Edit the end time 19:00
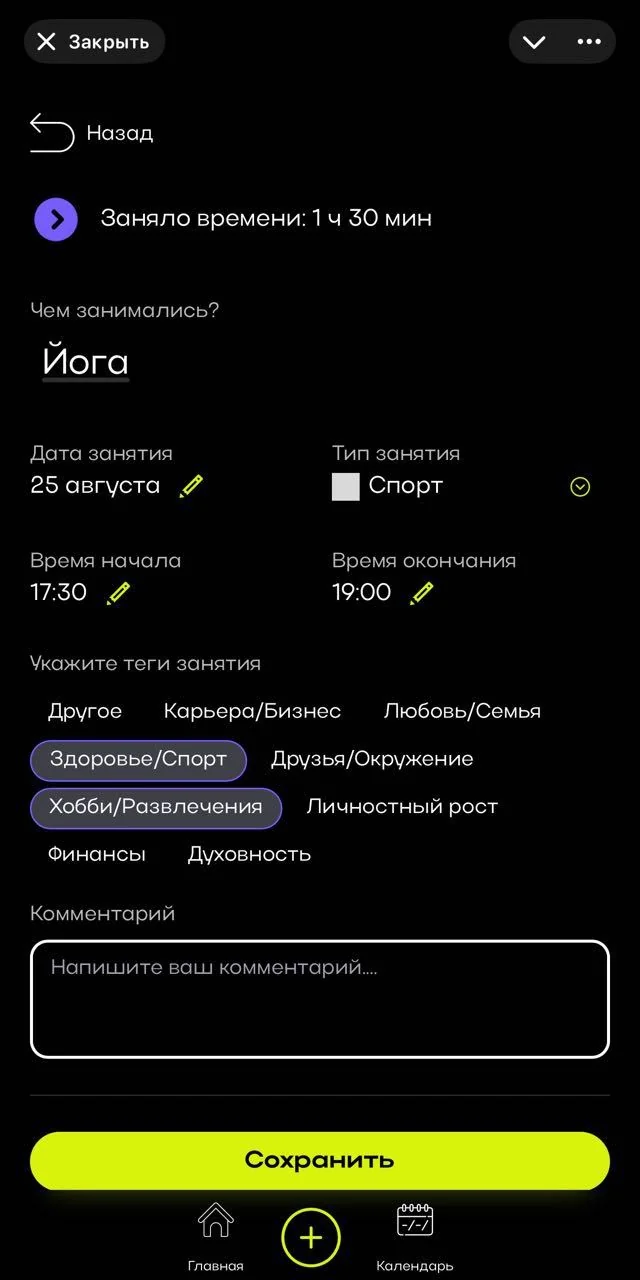This screenshot has height=1280, width=640. [421, 593]
